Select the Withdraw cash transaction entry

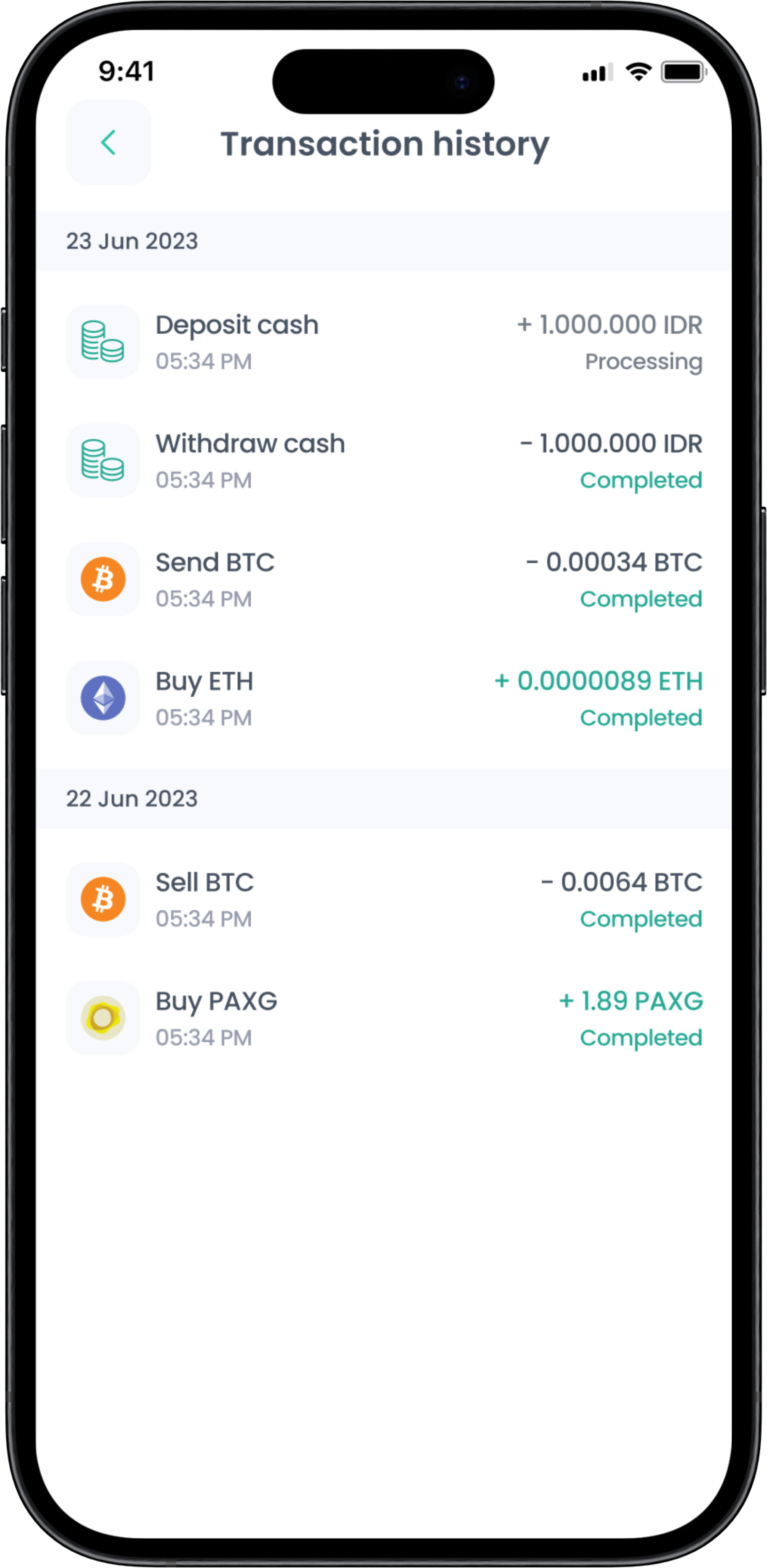(383, 460)
